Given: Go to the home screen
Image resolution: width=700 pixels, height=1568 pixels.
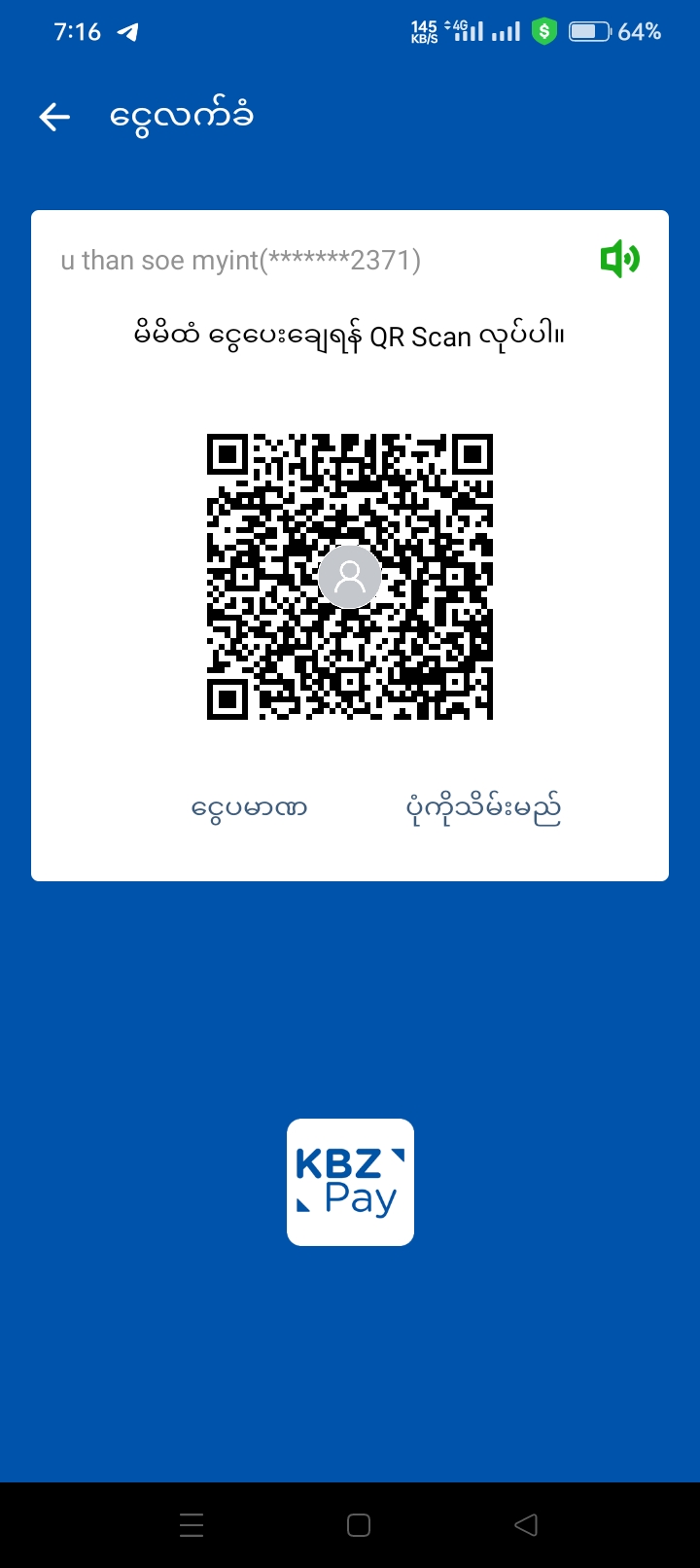Looking at the screenshot, I should [x=359, y=1525].
